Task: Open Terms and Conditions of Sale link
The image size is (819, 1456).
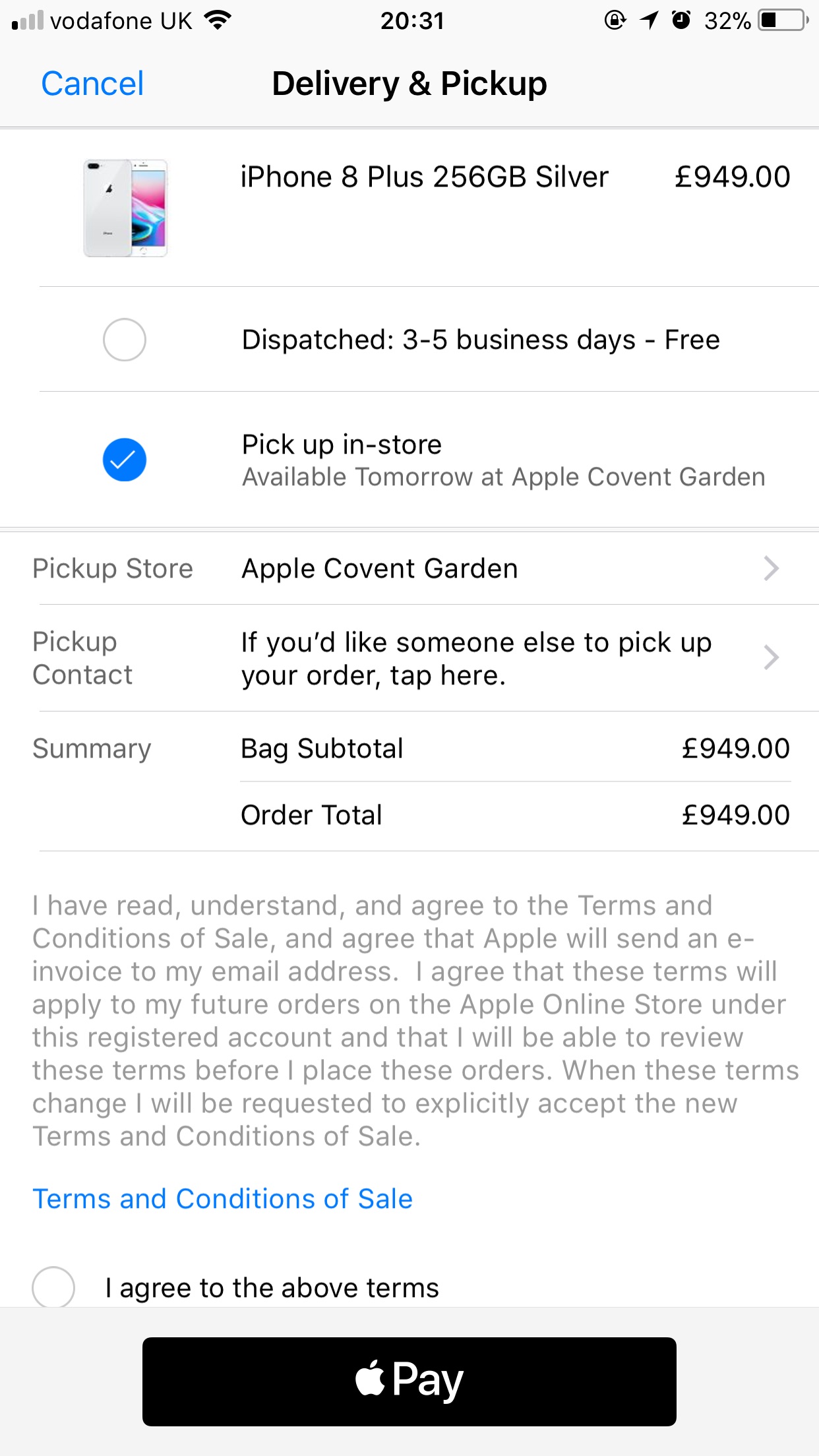Action: pos(223,1199)
